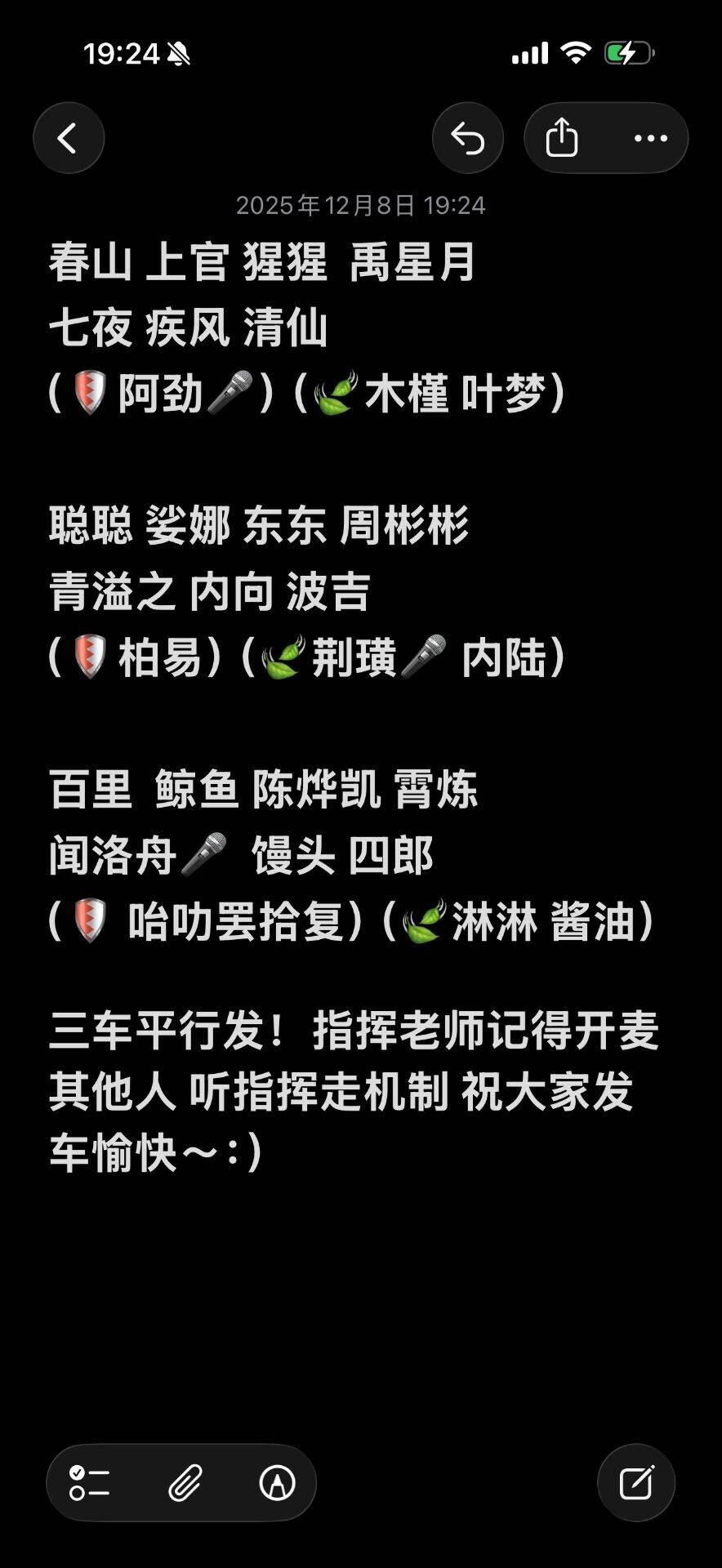Screen dimensions: 722x1568
Task: Add a checklist to the note
Action: [90, 1482]
